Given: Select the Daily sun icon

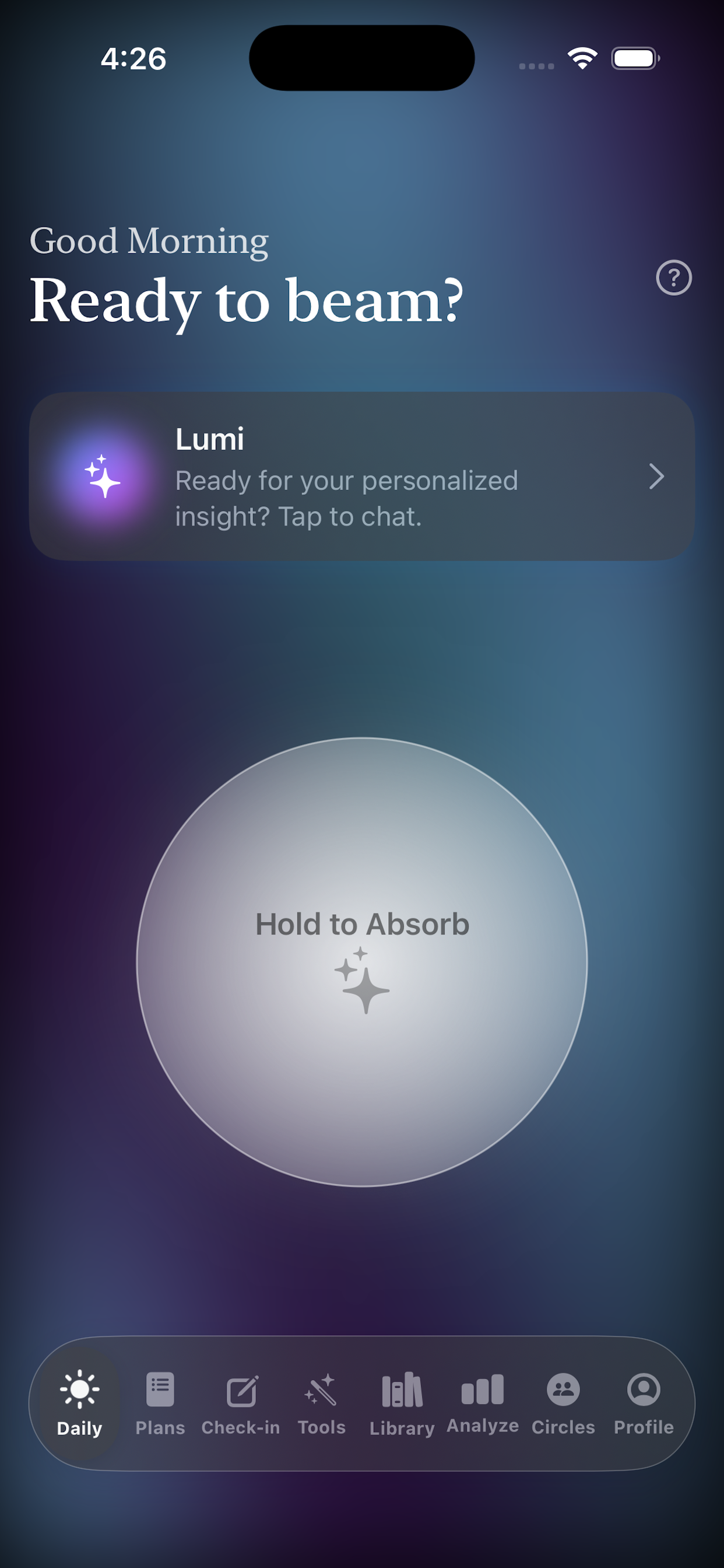Looking at the screenshot, I should [x=80, y=1389].
